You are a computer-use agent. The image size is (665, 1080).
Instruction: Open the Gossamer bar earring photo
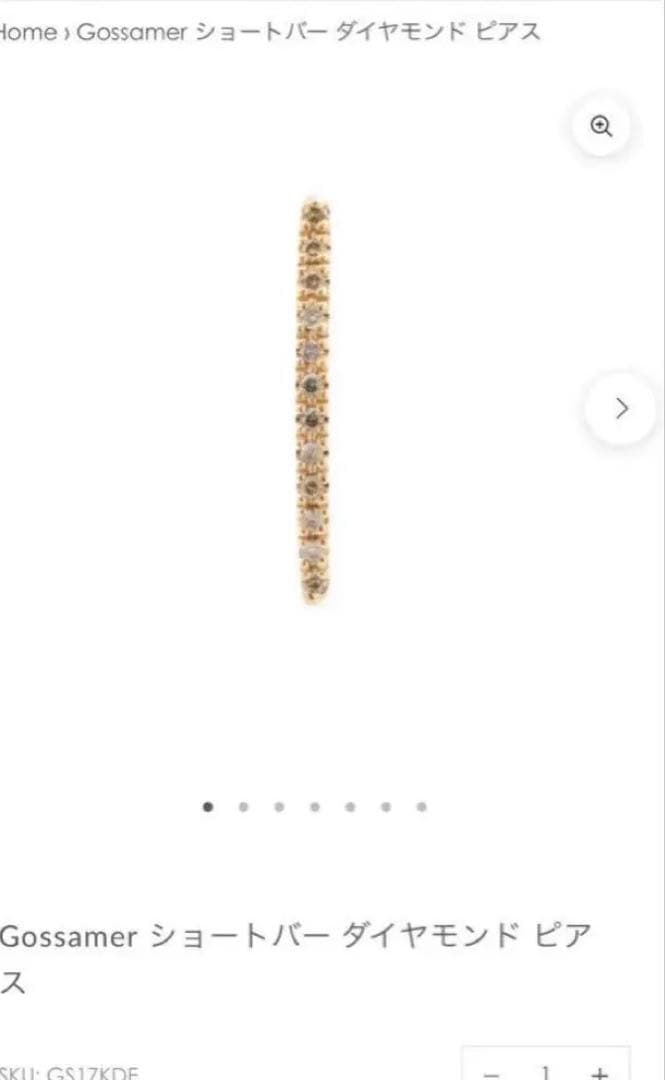point(314,402)
